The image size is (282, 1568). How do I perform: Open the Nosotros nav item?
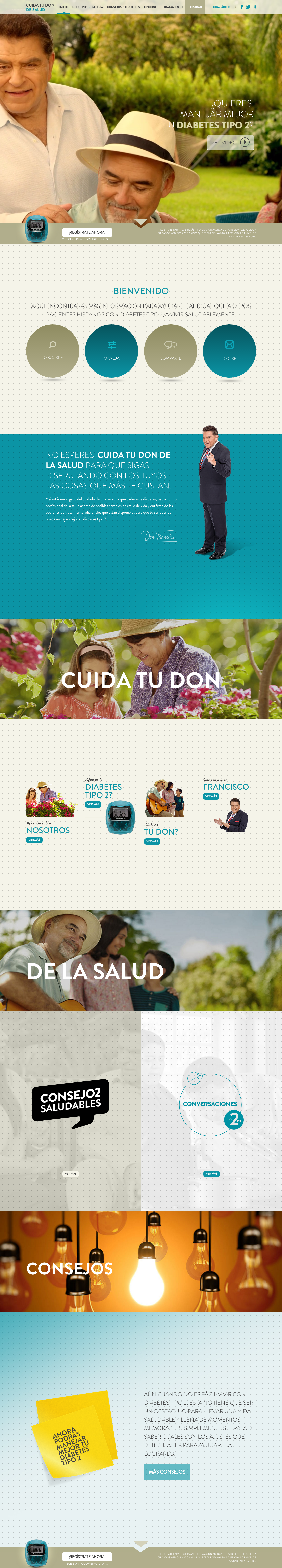(80, 7)
